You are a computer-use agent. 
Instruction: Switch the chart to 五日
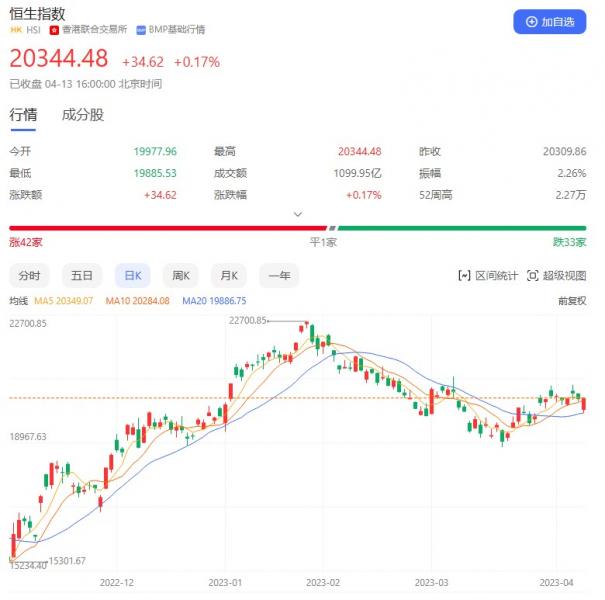(x=81, y=275)
